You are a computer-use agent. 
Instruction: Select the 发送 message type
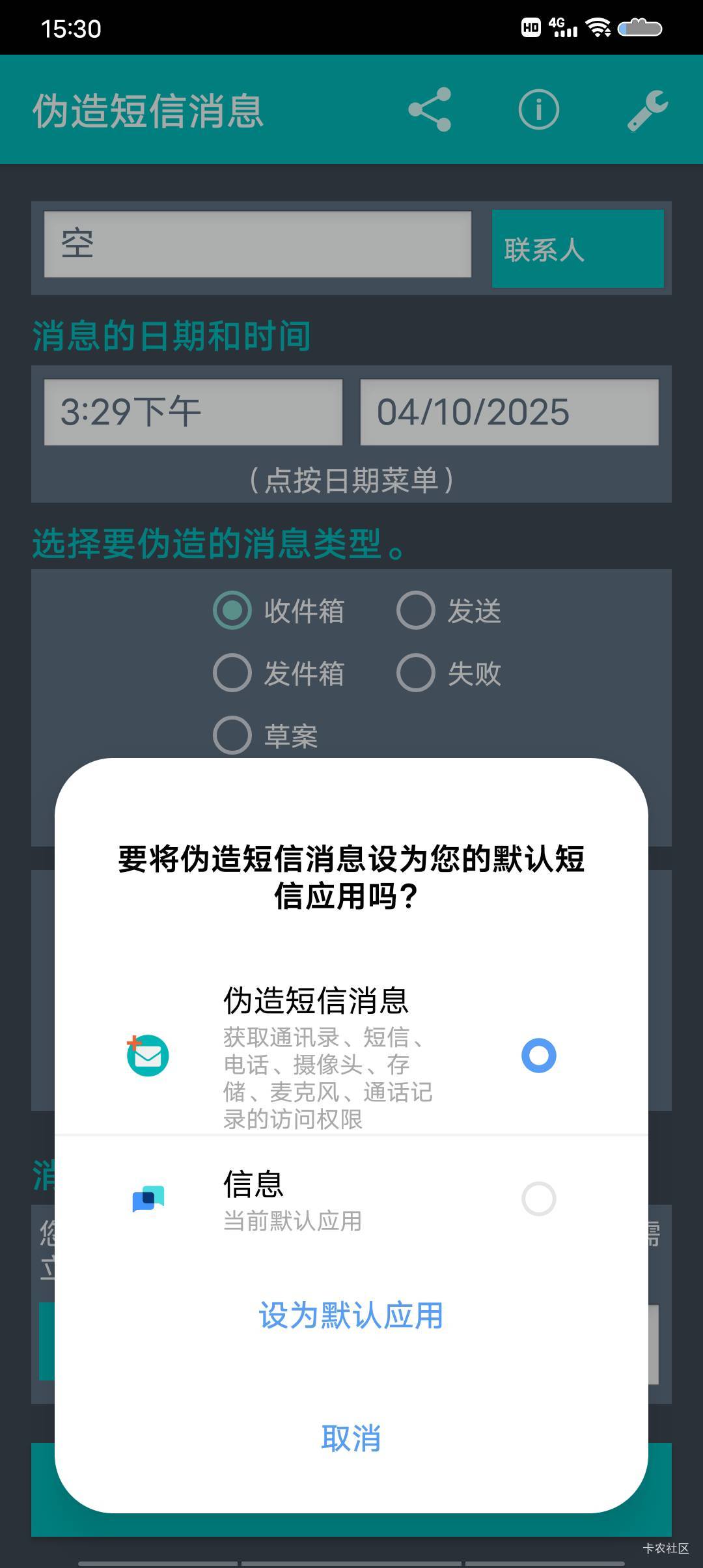(449, 611)
